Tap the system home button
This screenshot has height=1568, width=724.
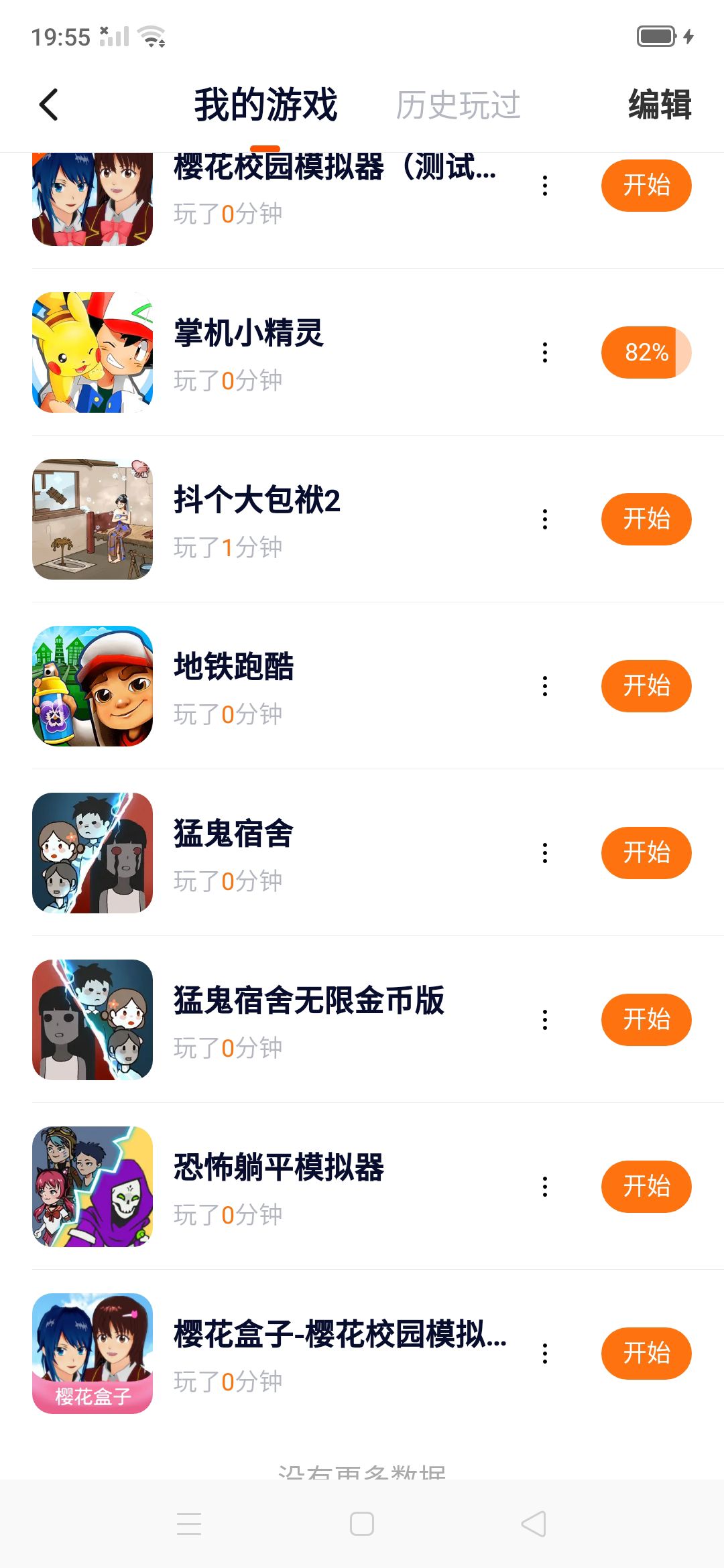coord(362,1524)
